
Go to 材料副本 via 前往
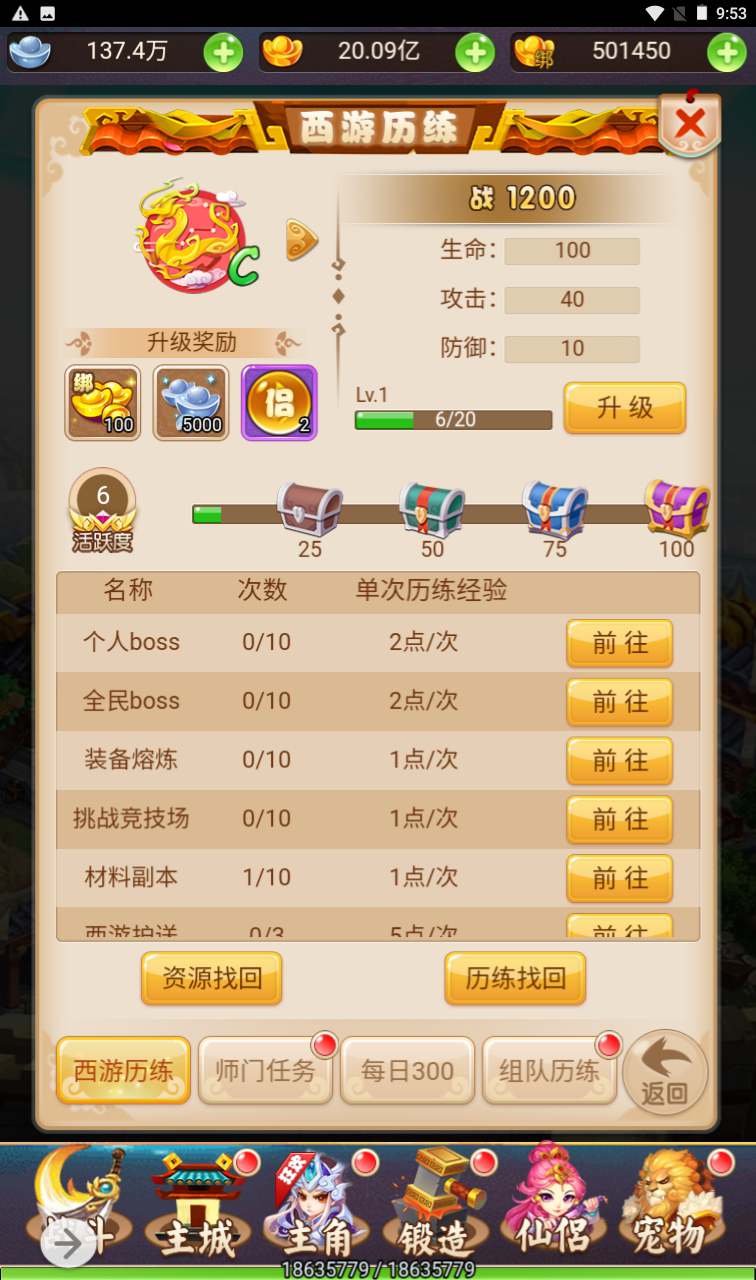click(619, 879)
